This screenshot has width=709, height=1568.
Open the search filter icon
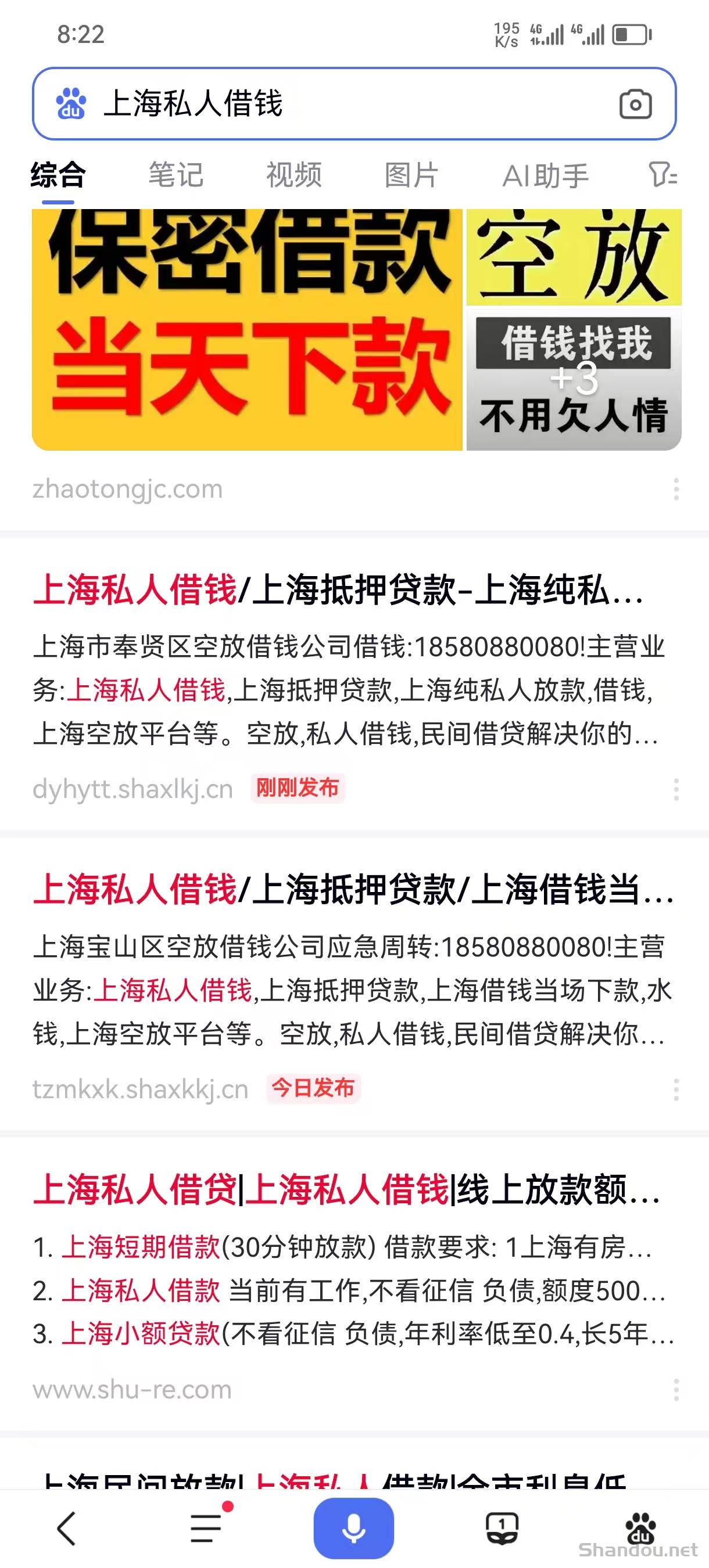663,175
